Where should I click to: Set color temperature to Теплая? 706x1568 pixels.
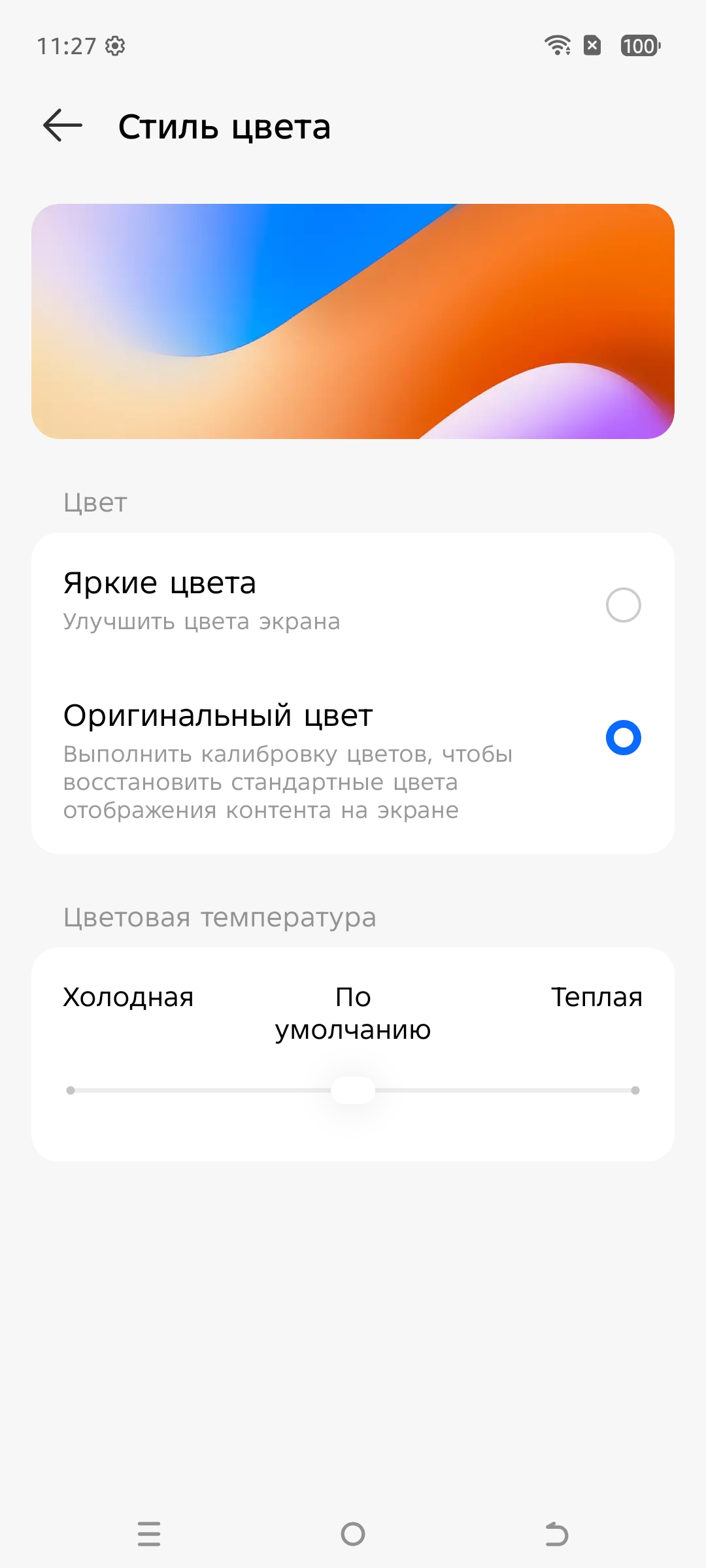coord(635,1090)
